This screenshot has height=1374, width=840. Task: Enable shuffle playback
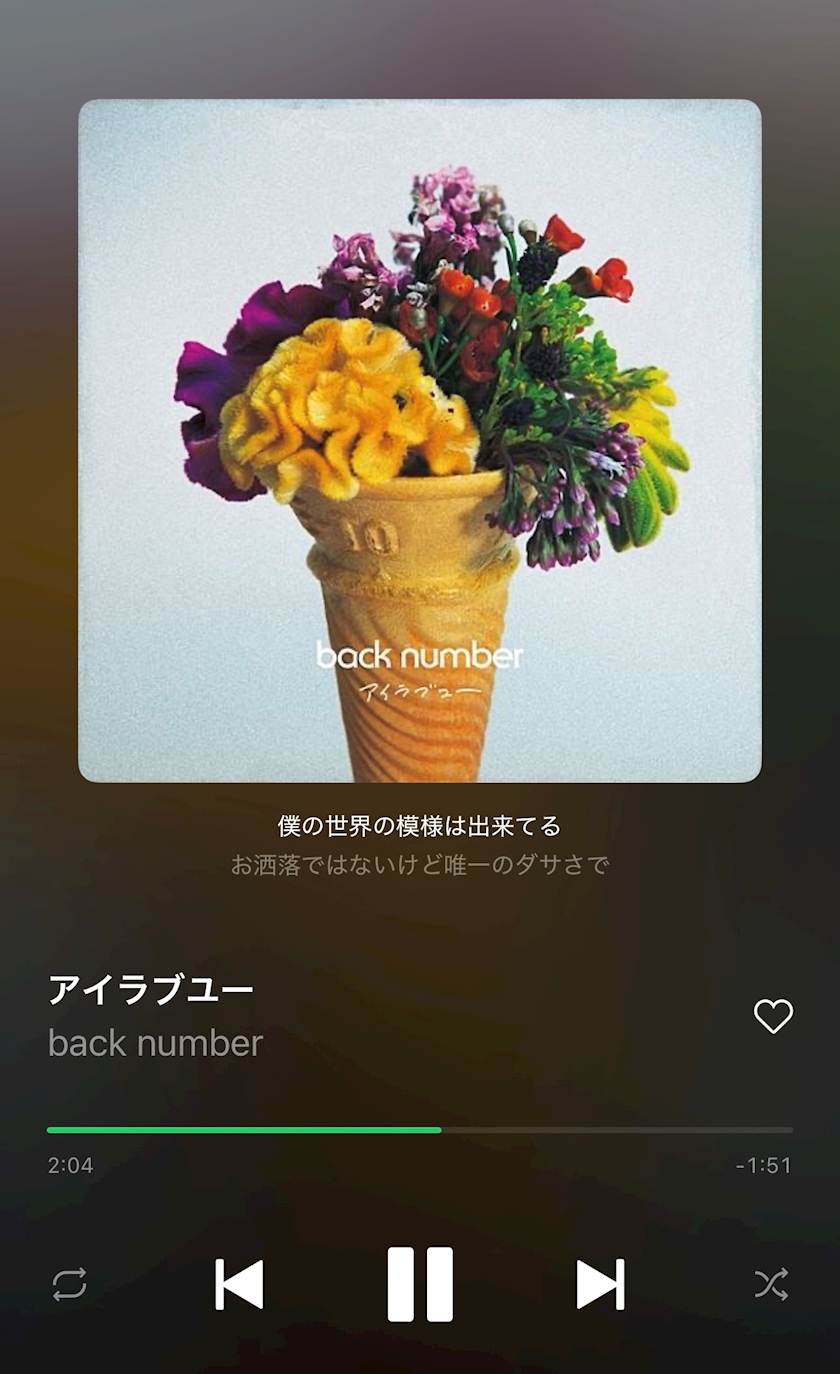coord(771,1284)
